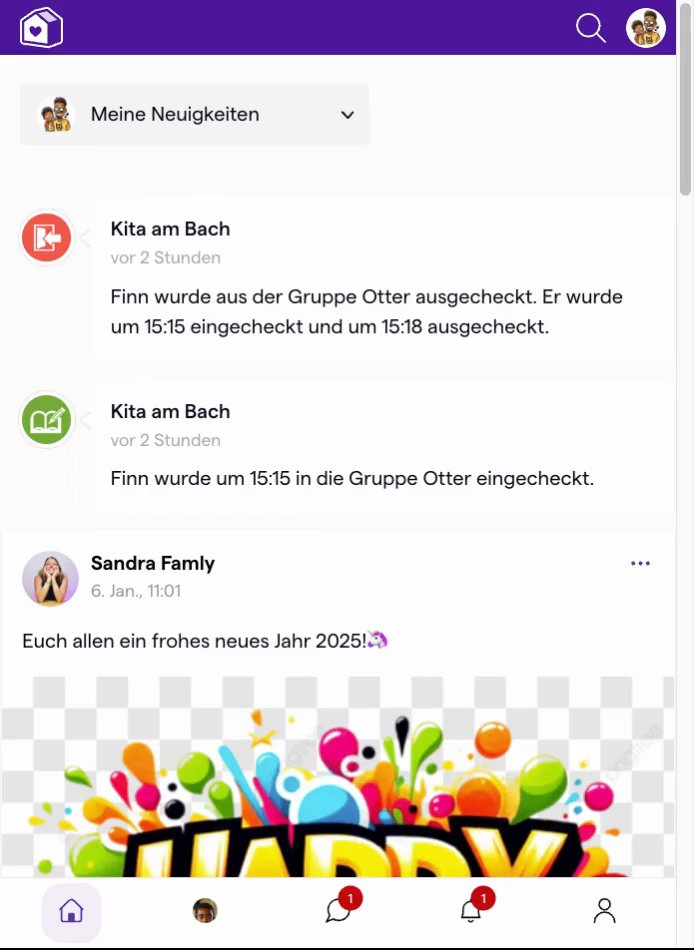View Sandra Famly's profile picture
Viewport: 694px width, 950px height.
(x=50, y=578)
